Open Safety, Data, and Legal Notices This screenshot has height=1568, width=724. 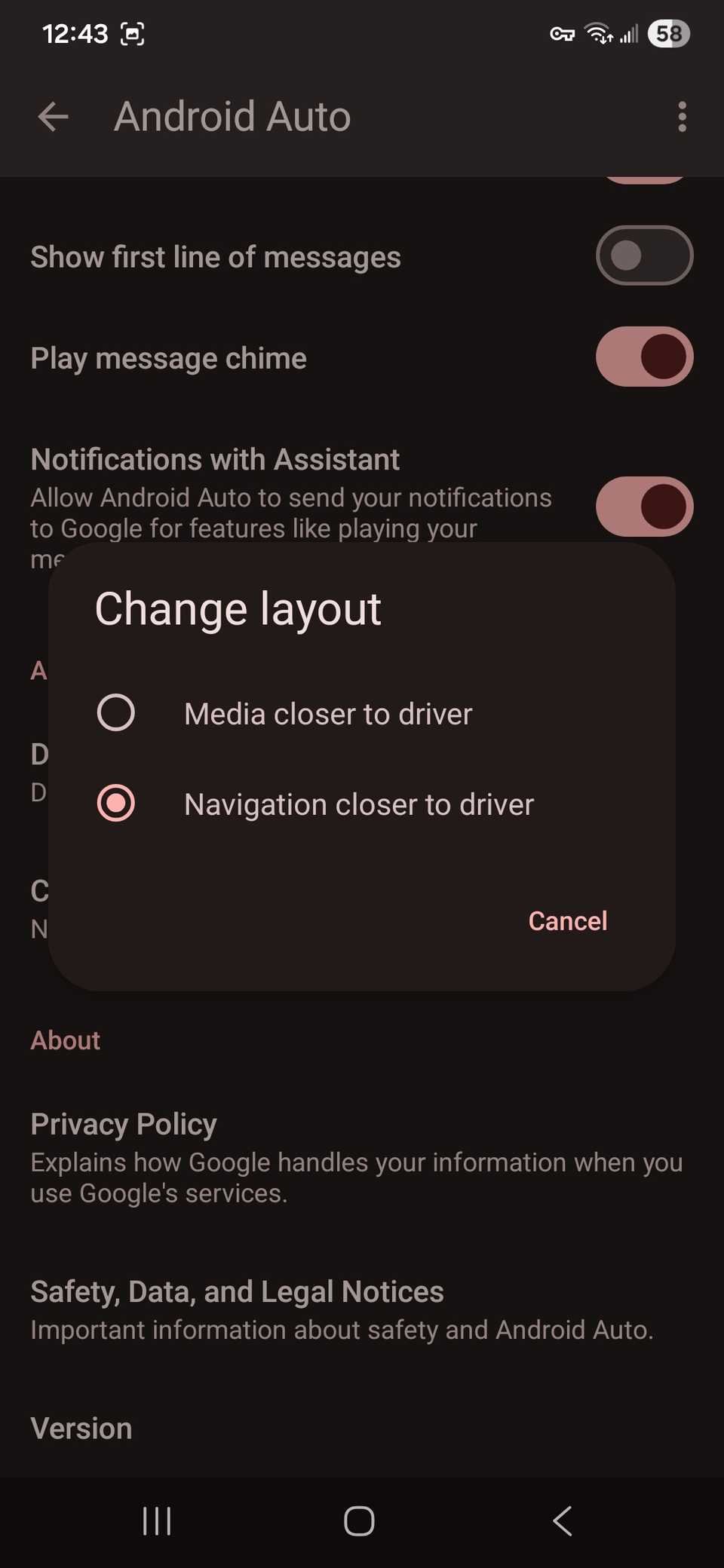(236, 1291)
